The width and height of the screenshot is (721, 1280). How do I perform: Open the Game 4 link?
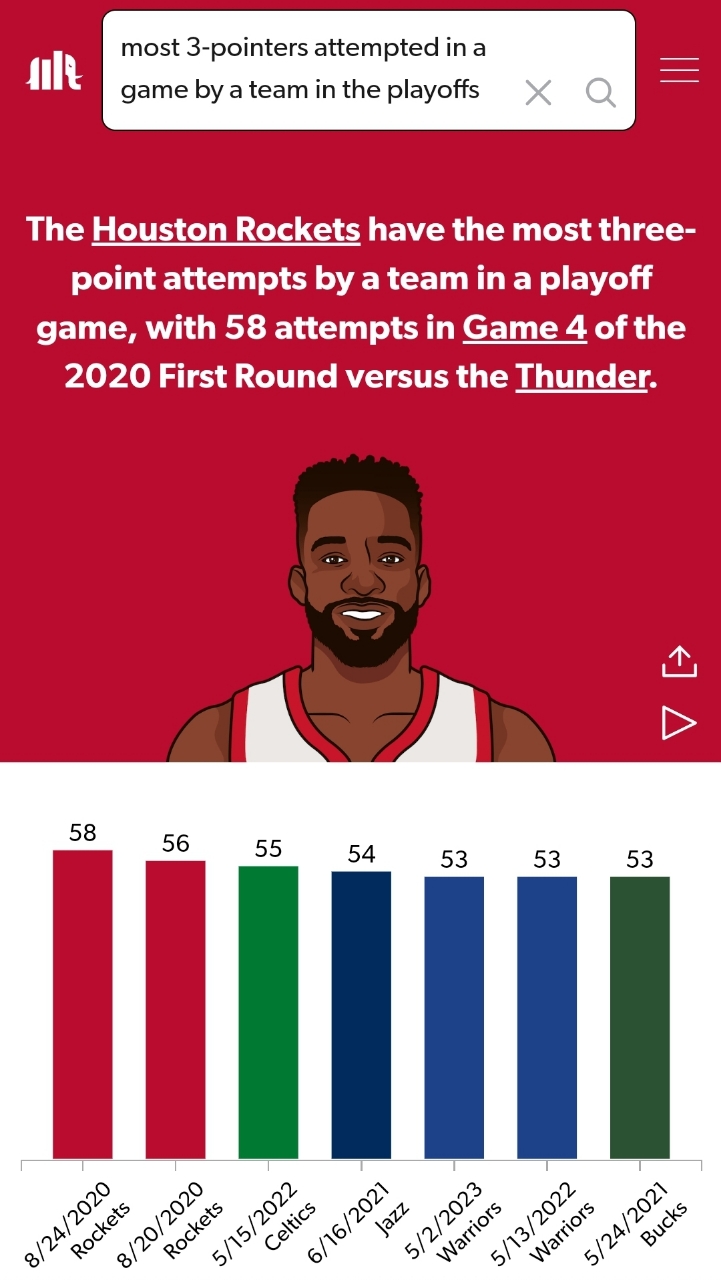pyautogui.click(x=524, y=327)
